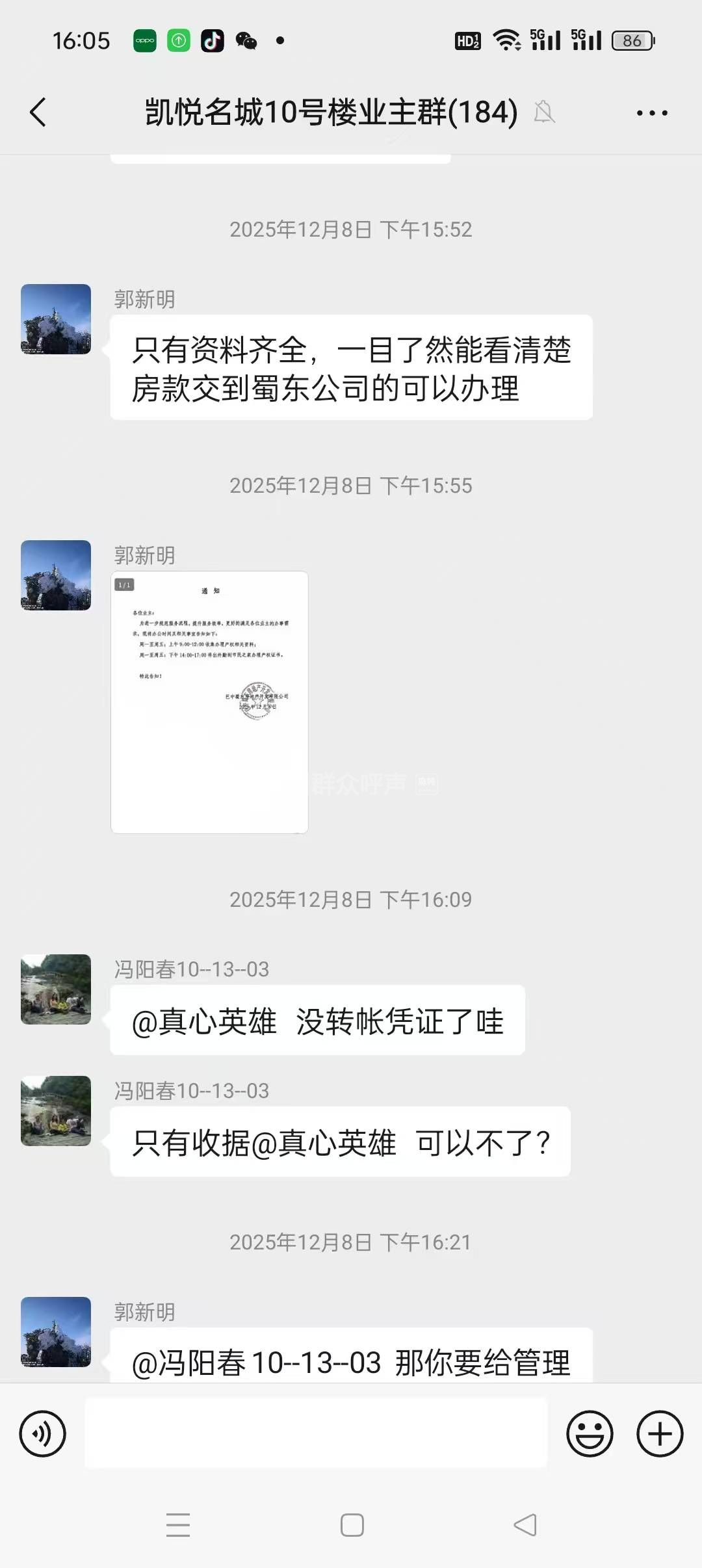Open the group chat's three-dot menu
The image size is (702, 1568).
[651, 113]
